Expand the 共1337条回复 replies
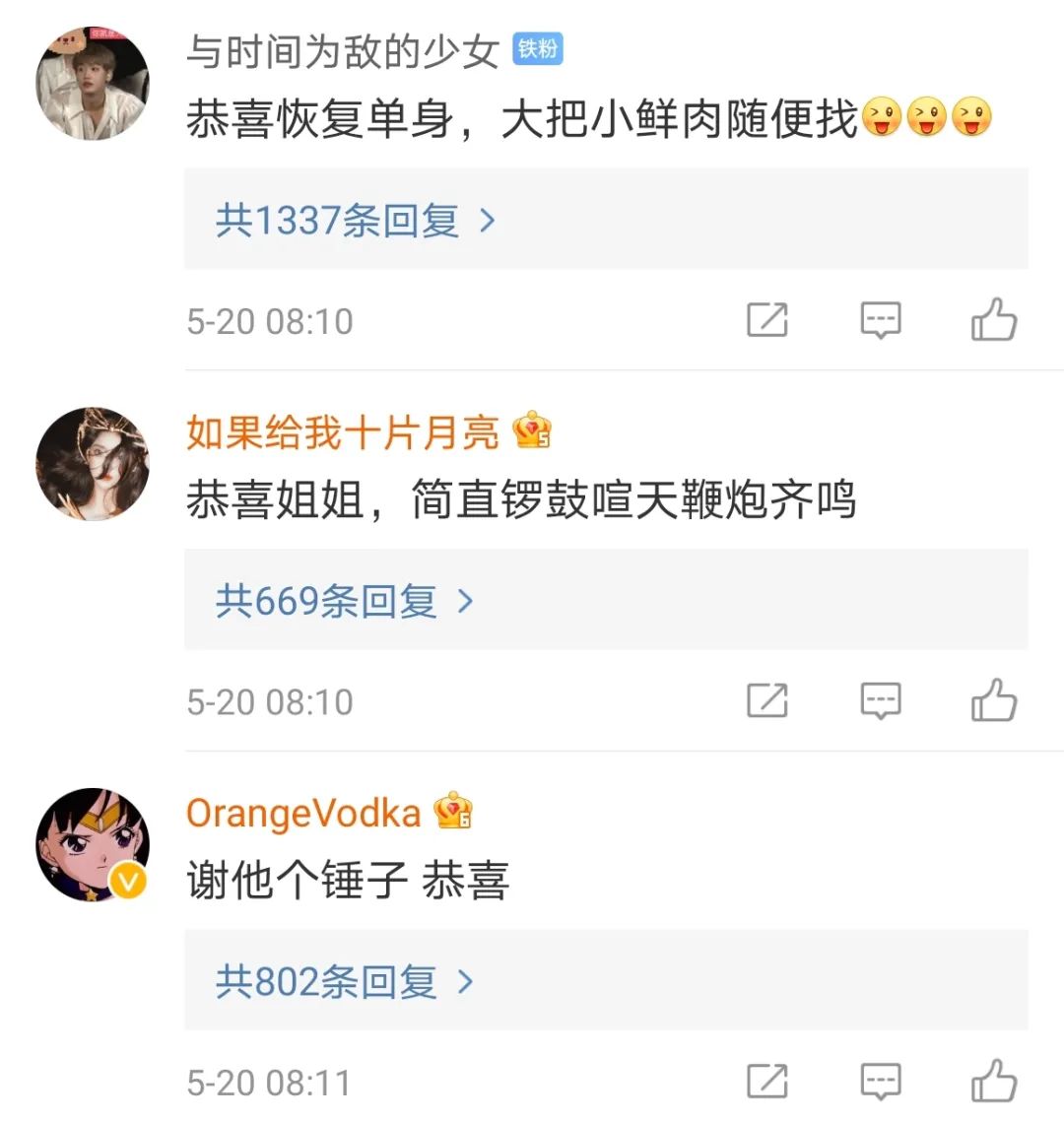The width and height of the screenshot is (1064, 1121). 355,220
